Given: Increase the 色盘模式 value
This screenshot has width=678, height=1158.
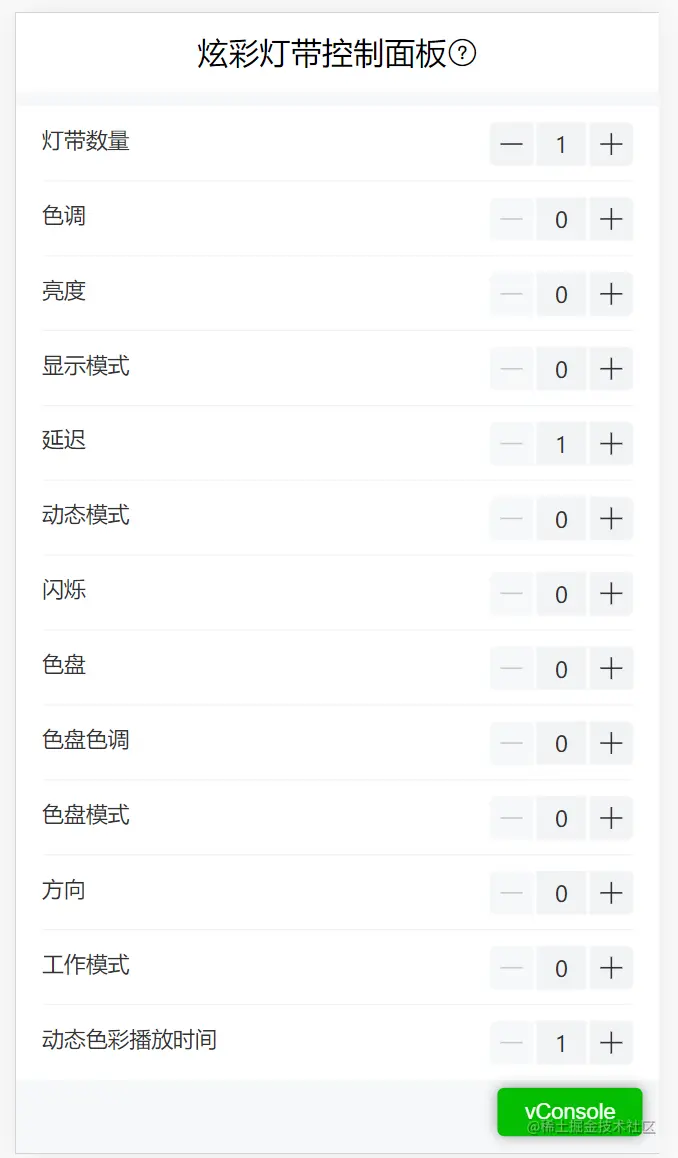Looking at the screenshot, I should pos(611,818).
